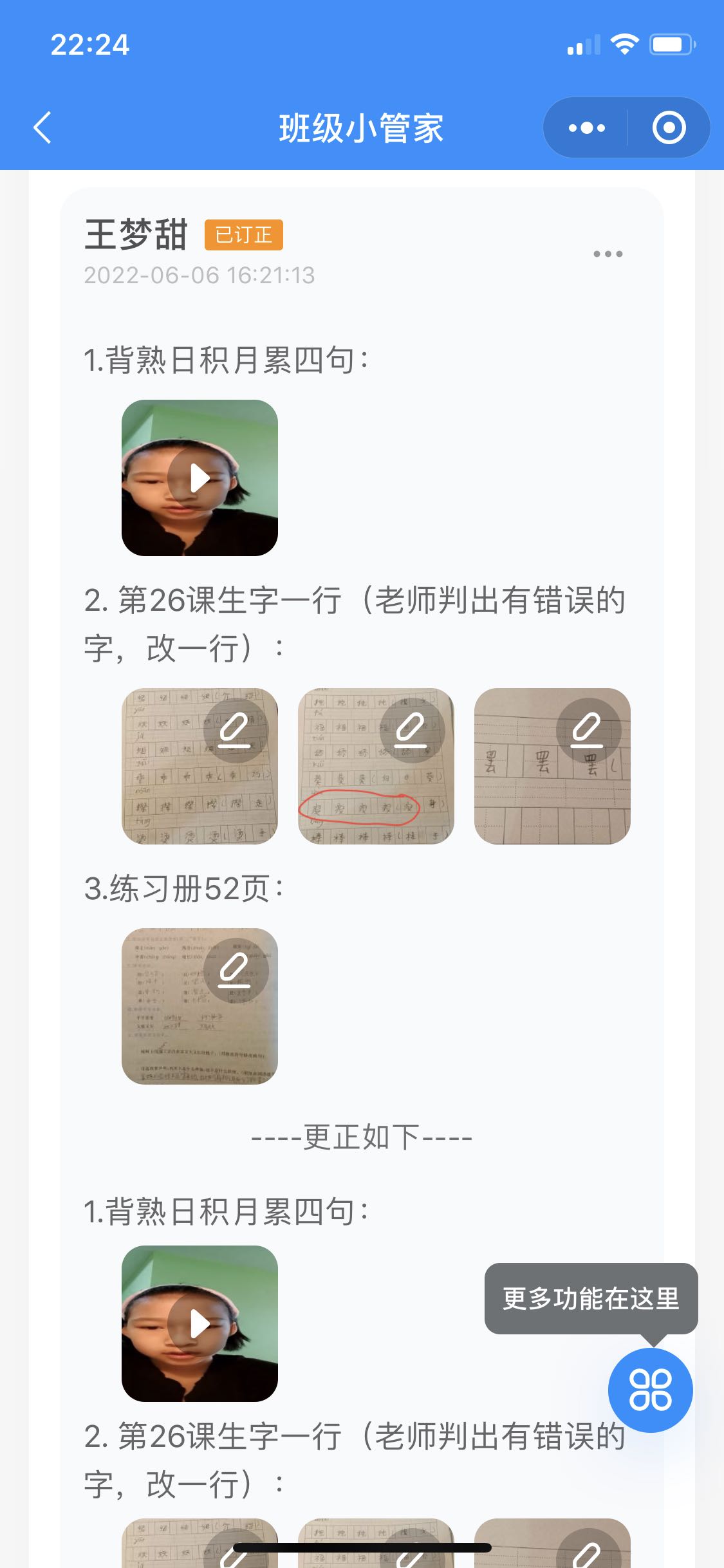This screenshot has width=724, height=1568.
Task: Go back using the header arrow
Action: click(42, 127)
